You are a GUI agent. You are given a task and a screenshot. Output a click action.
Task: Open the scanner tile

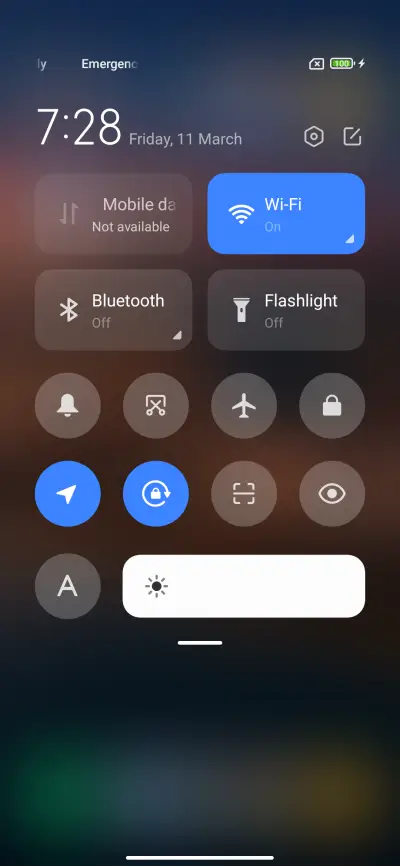[x=244, y=494]
